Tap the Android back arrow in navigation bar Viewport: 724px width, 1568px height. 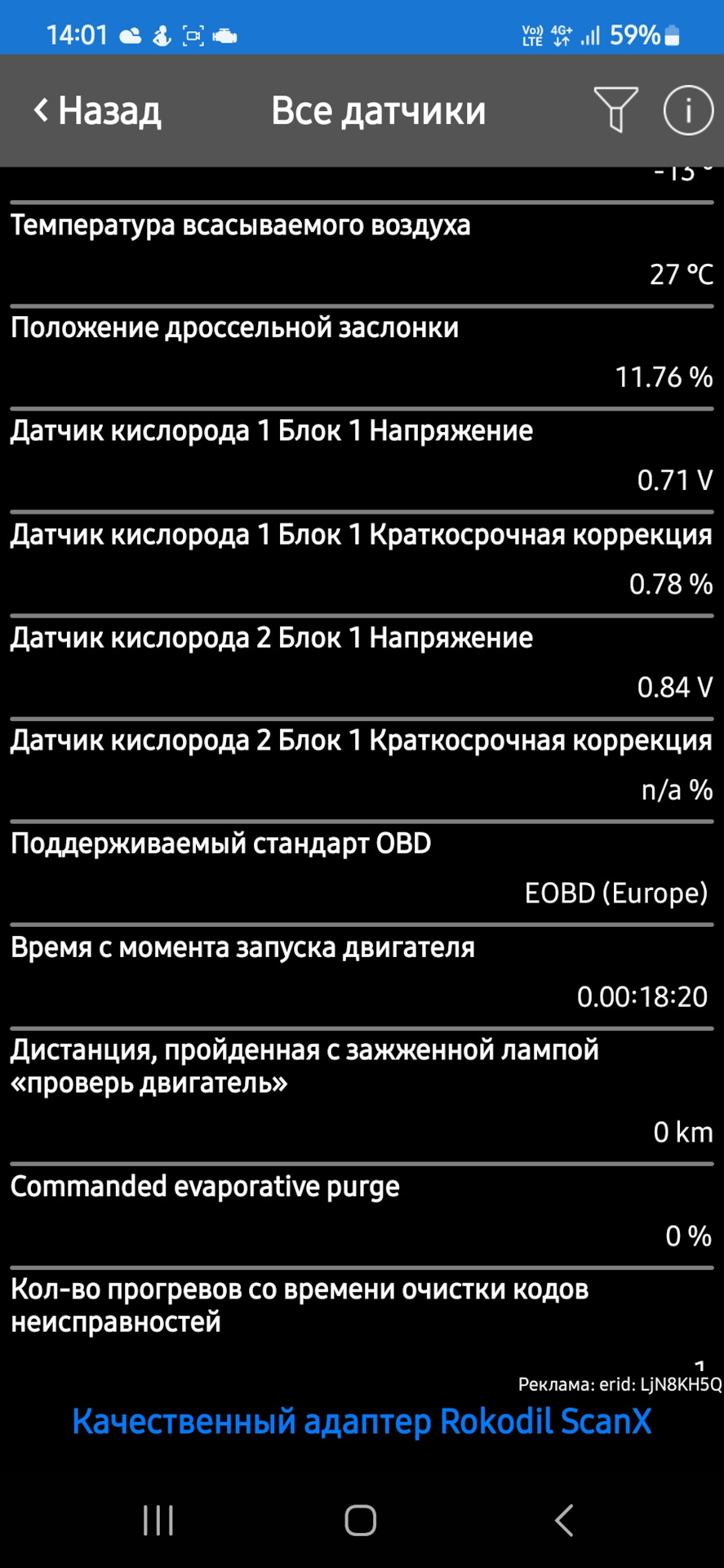click(x=563, y=1519)
